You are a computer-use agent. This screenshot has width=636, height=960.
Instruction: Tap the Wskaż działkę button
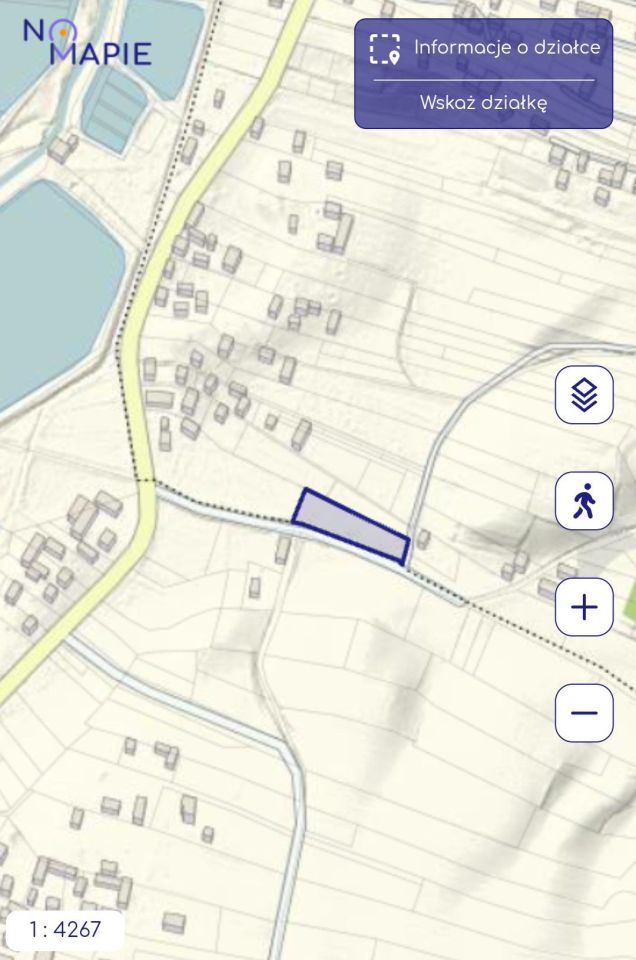point(483,103)
